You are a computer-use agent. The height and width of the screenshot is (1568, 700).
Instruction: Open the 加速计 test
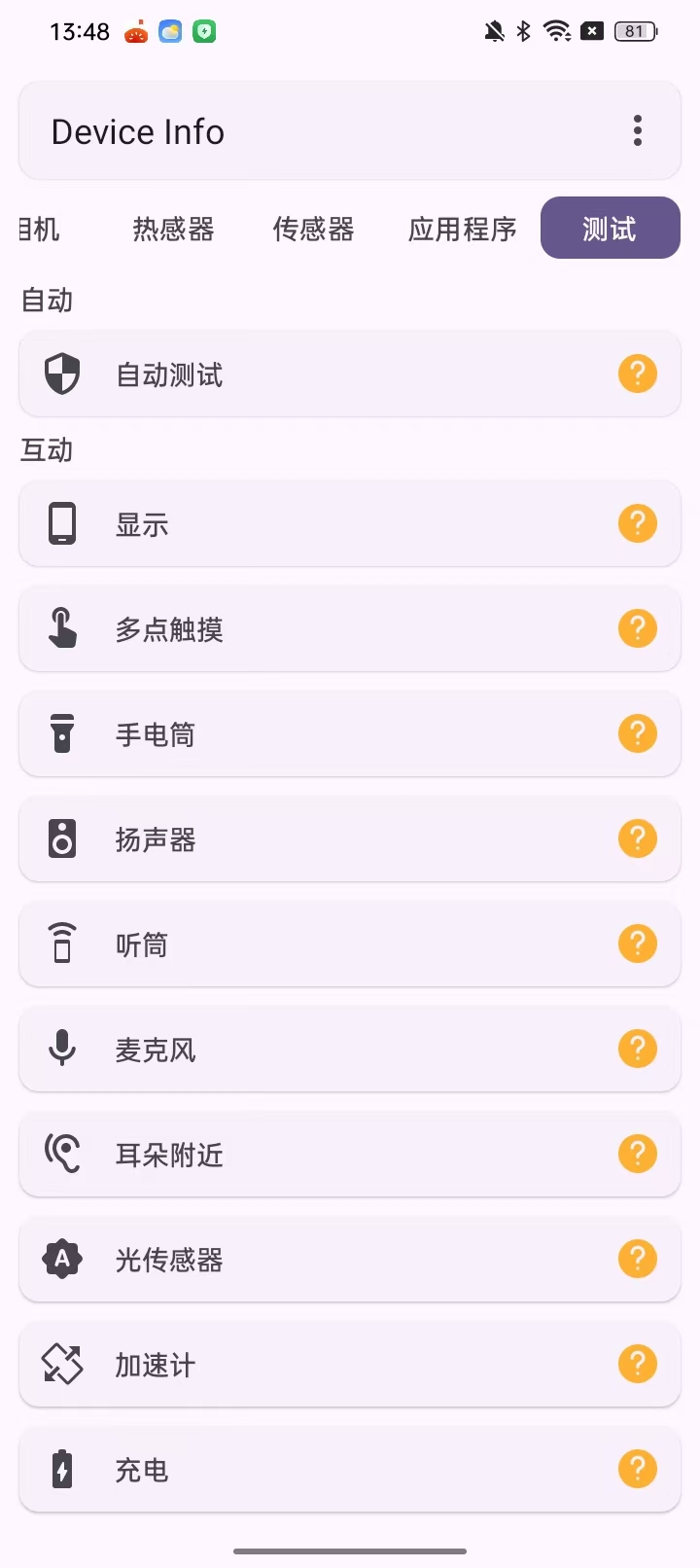350,1365
